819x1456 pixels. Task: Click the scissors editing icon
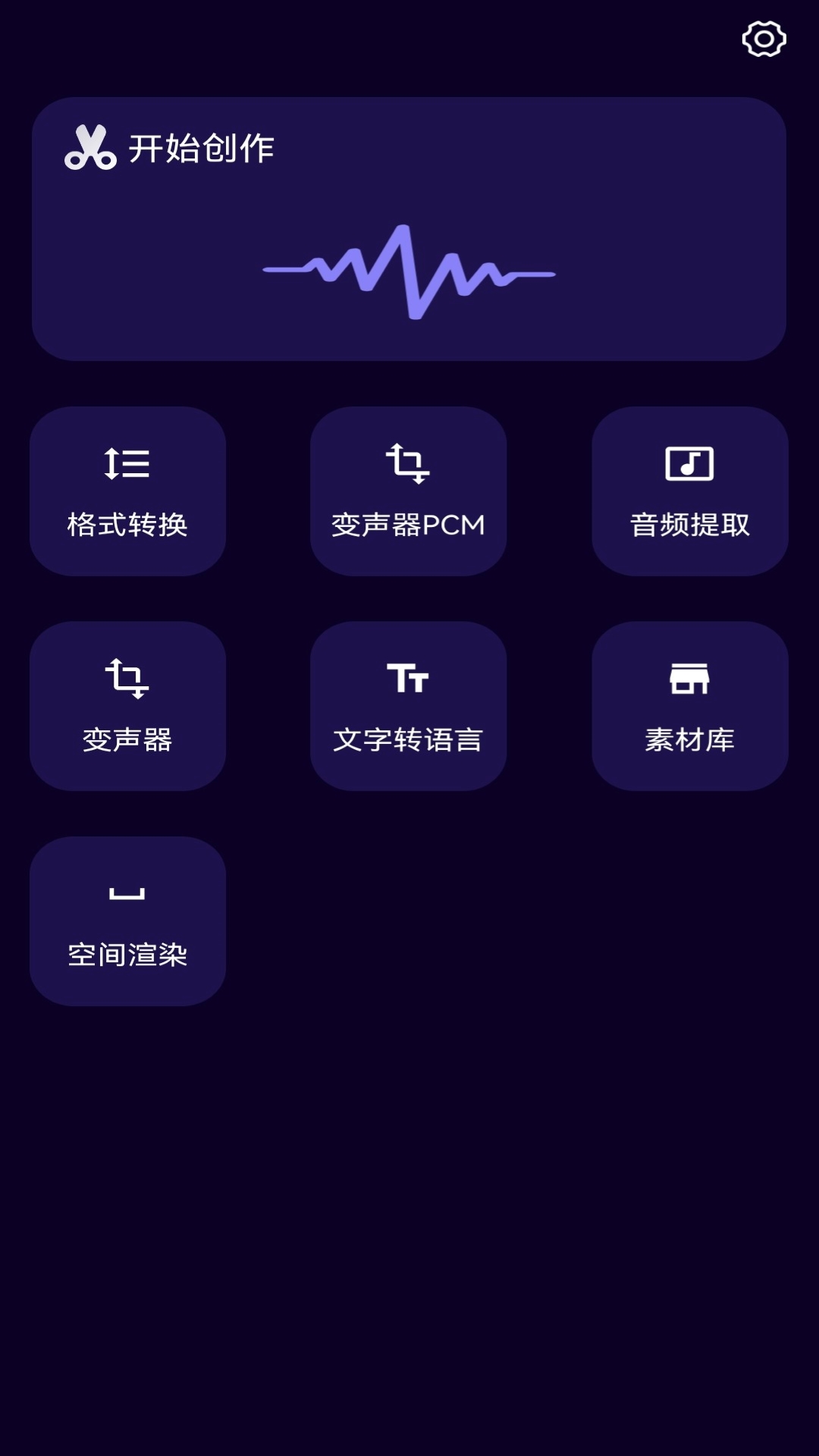pyautogui.click(x=90, y=148)
